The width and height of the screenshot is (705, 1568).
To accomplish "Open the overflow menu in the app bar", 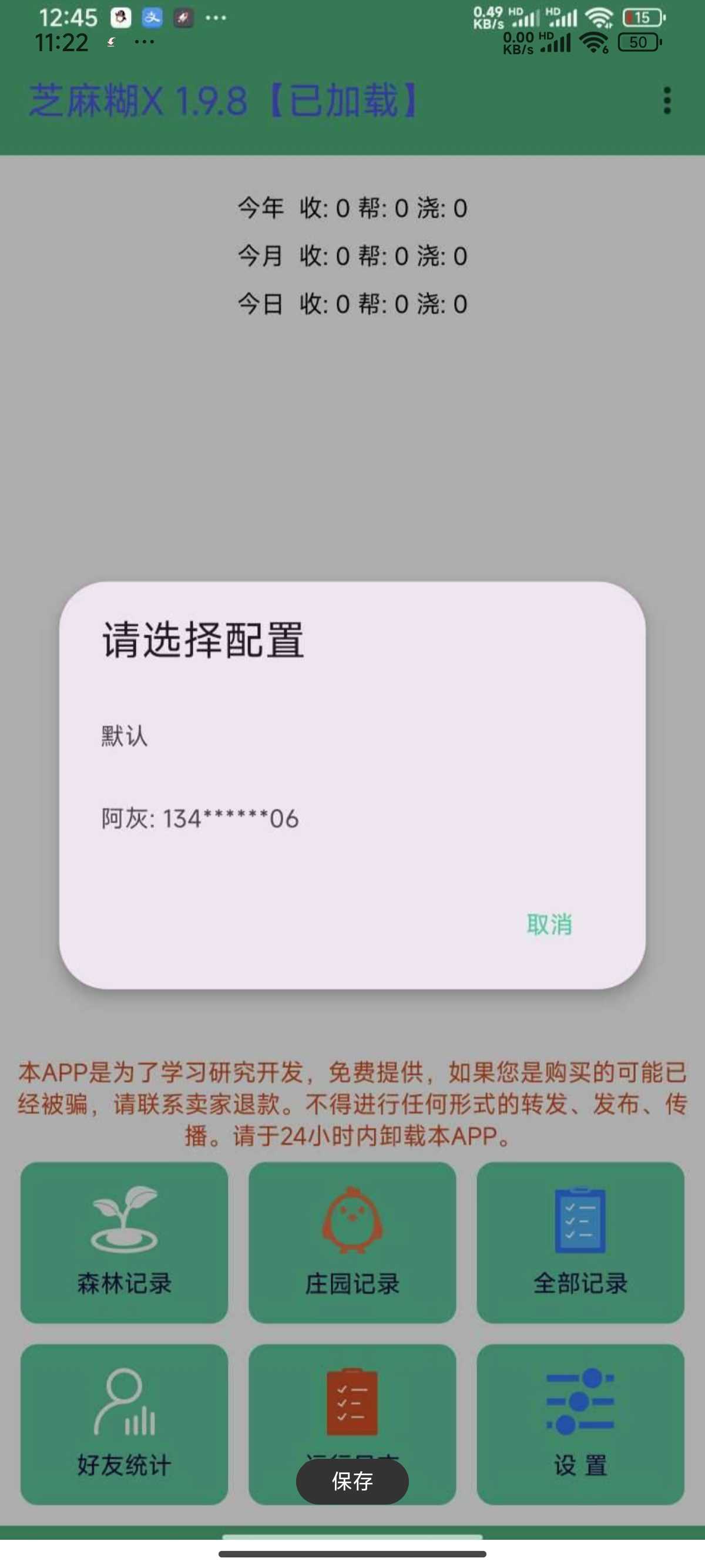I will 667,100.
